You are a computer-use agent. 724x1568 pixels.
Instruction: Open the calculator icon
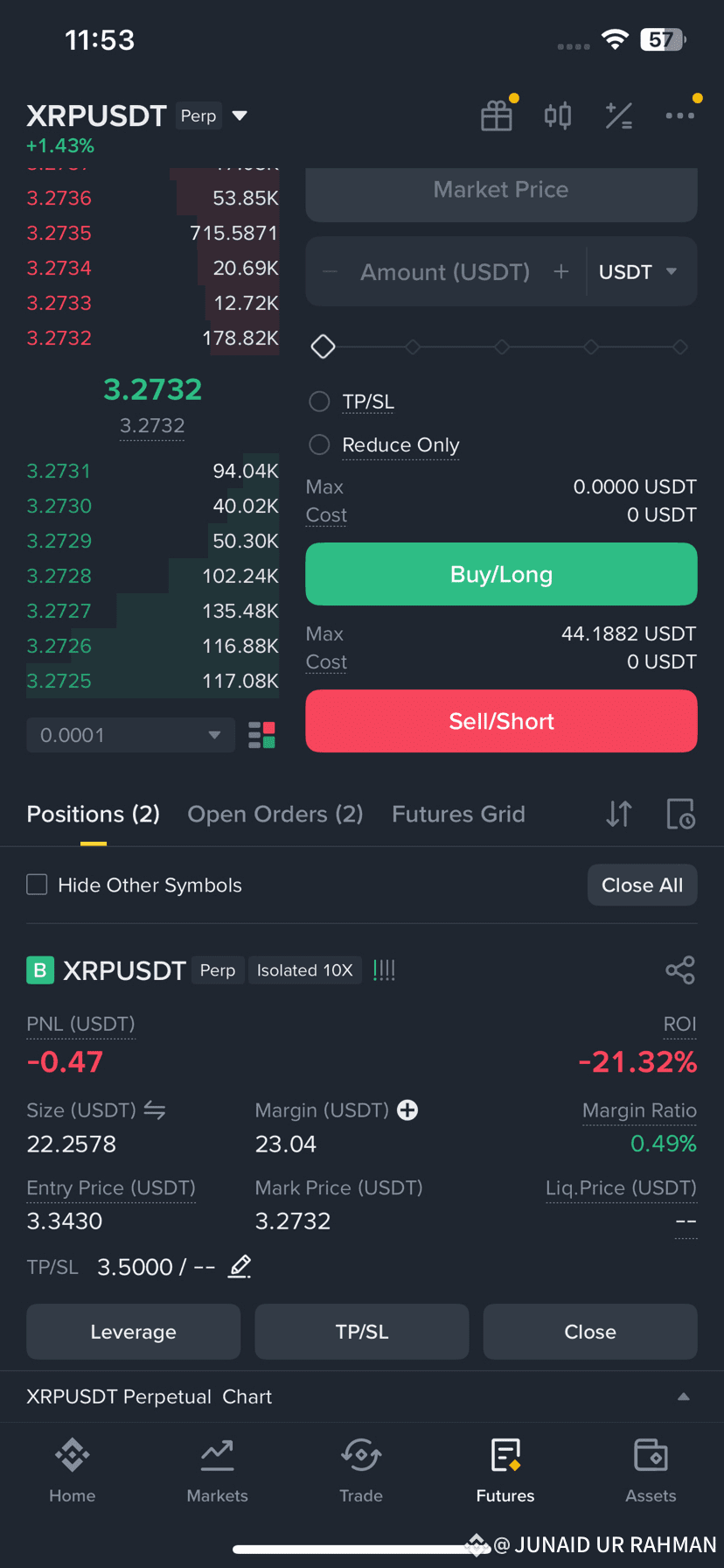[x=619, y=115]
